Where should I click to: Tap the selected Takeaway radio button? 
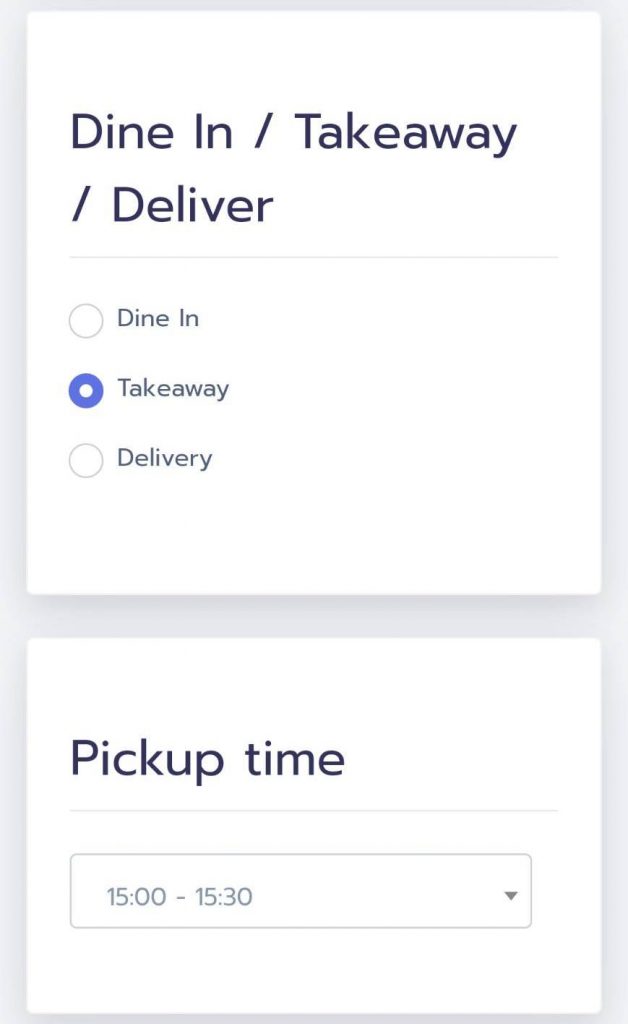(86, 391)
